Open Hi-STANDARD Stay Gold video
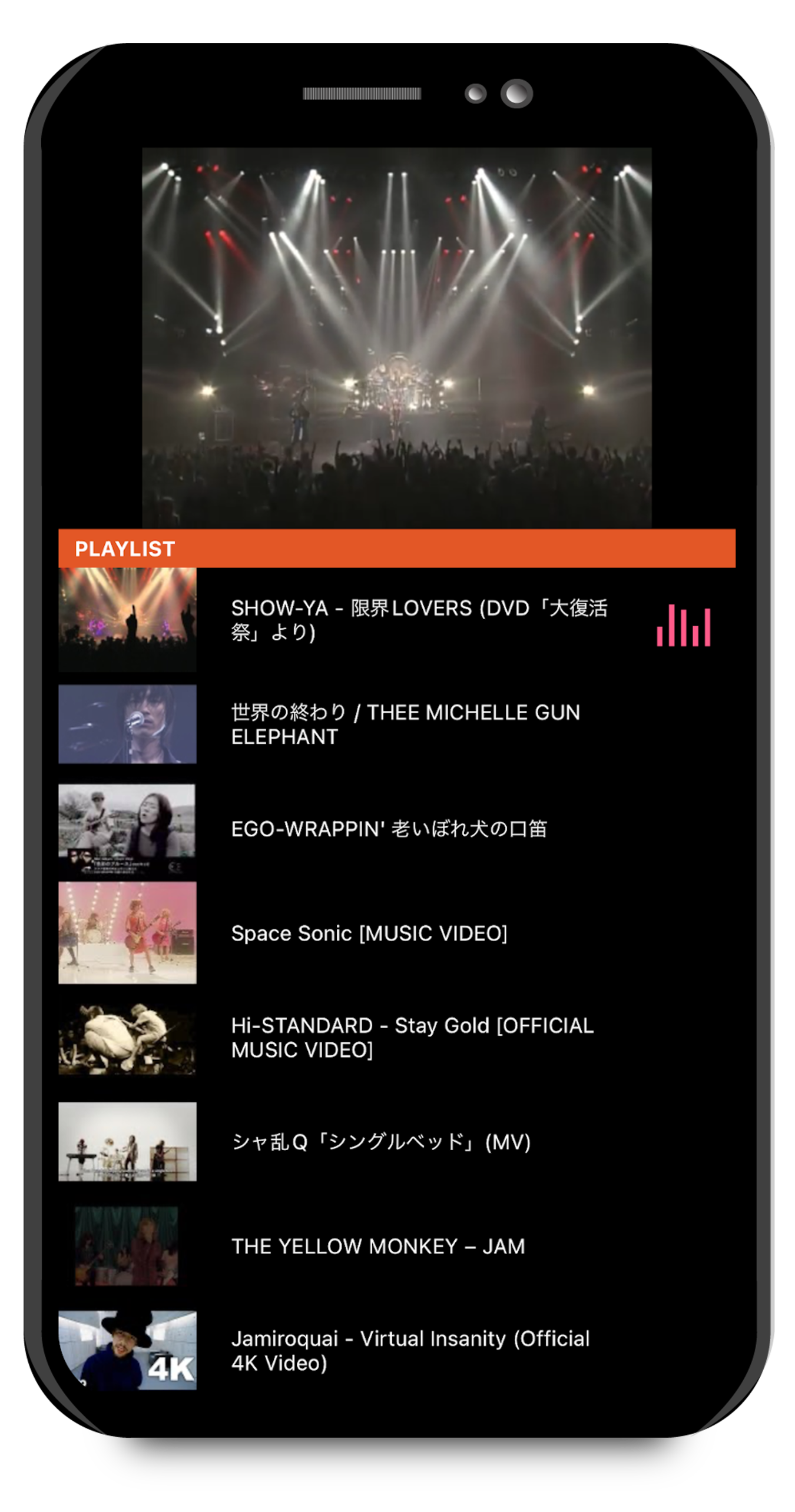 [x=412, y=1038]
